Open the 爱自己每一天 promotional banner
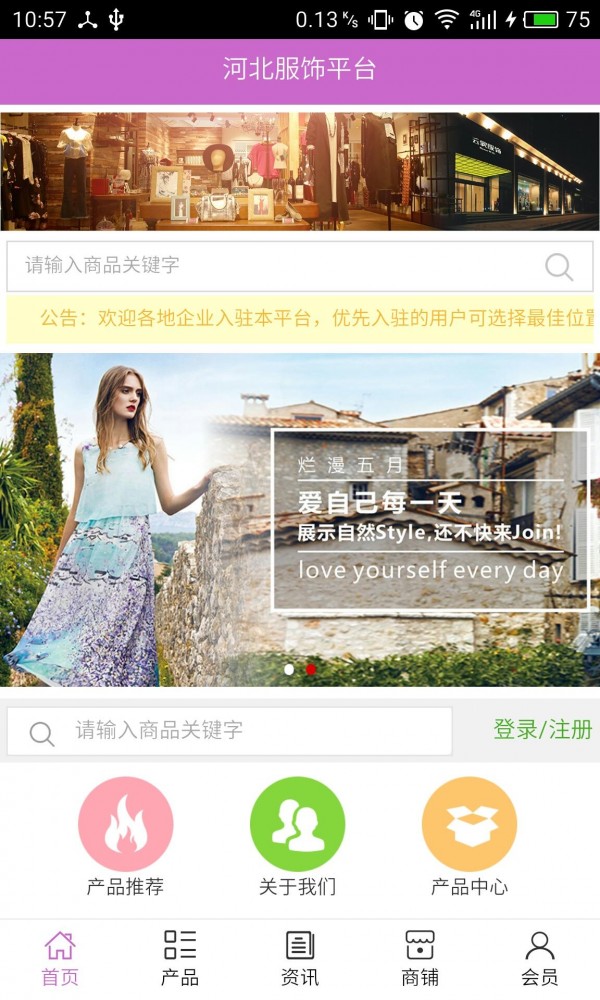Viewport: 600px width, 1000px height. [x=300, y=518]
